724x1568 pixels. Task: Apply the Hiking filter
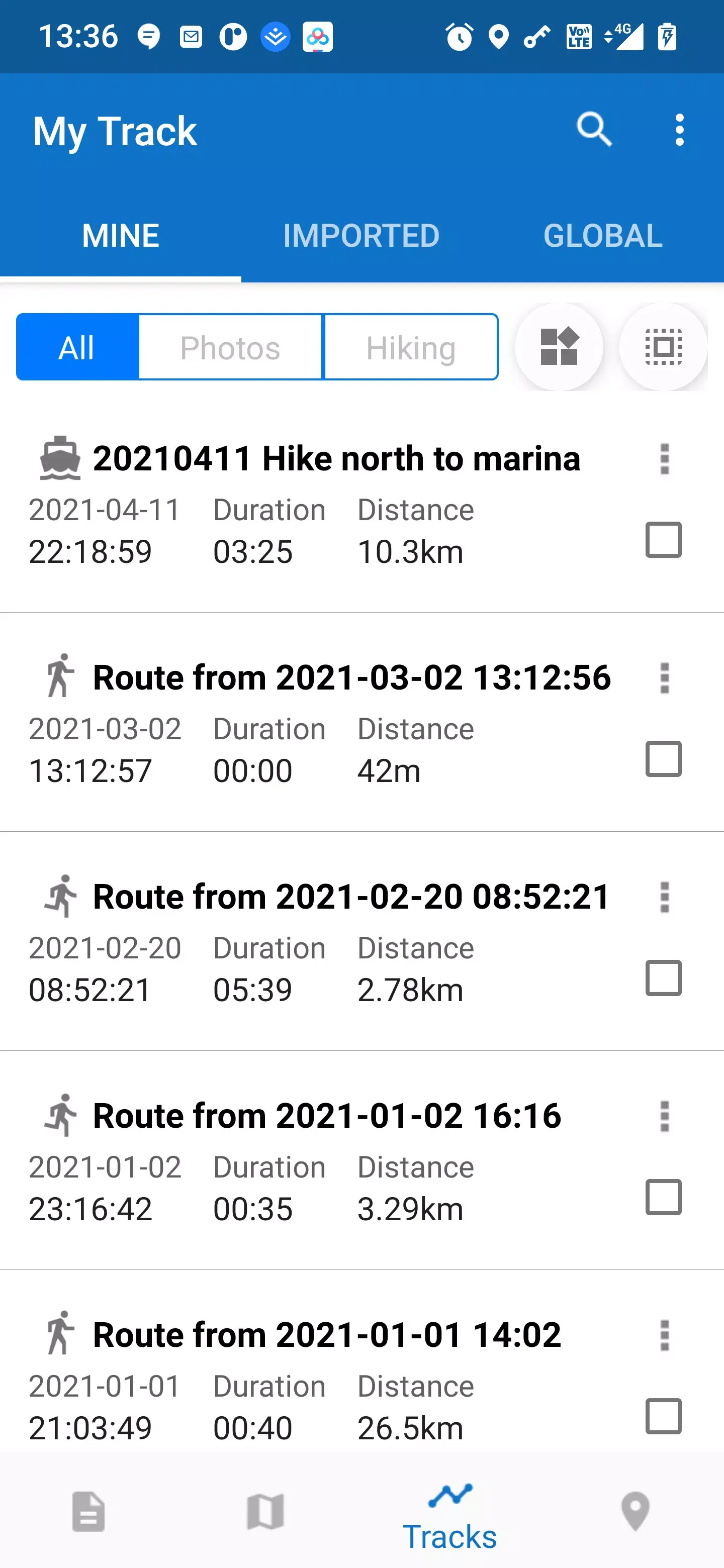(x=411, y=347)
